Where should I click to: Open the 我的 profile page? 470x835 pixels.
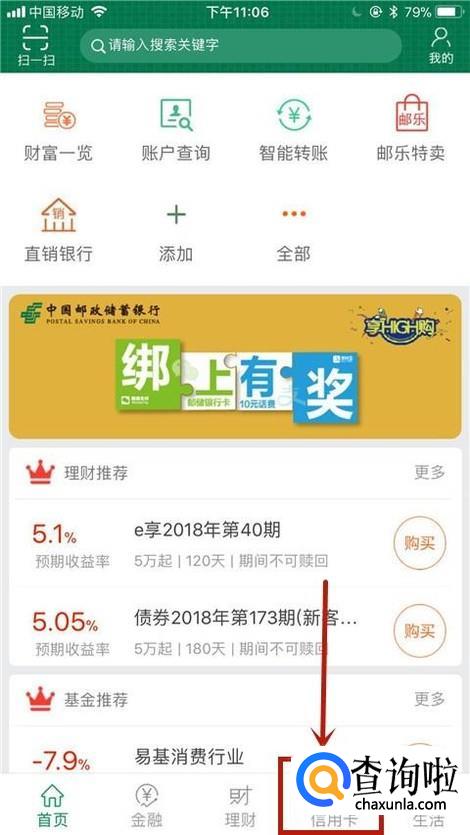pyautogui.click(x=441, y=46)
